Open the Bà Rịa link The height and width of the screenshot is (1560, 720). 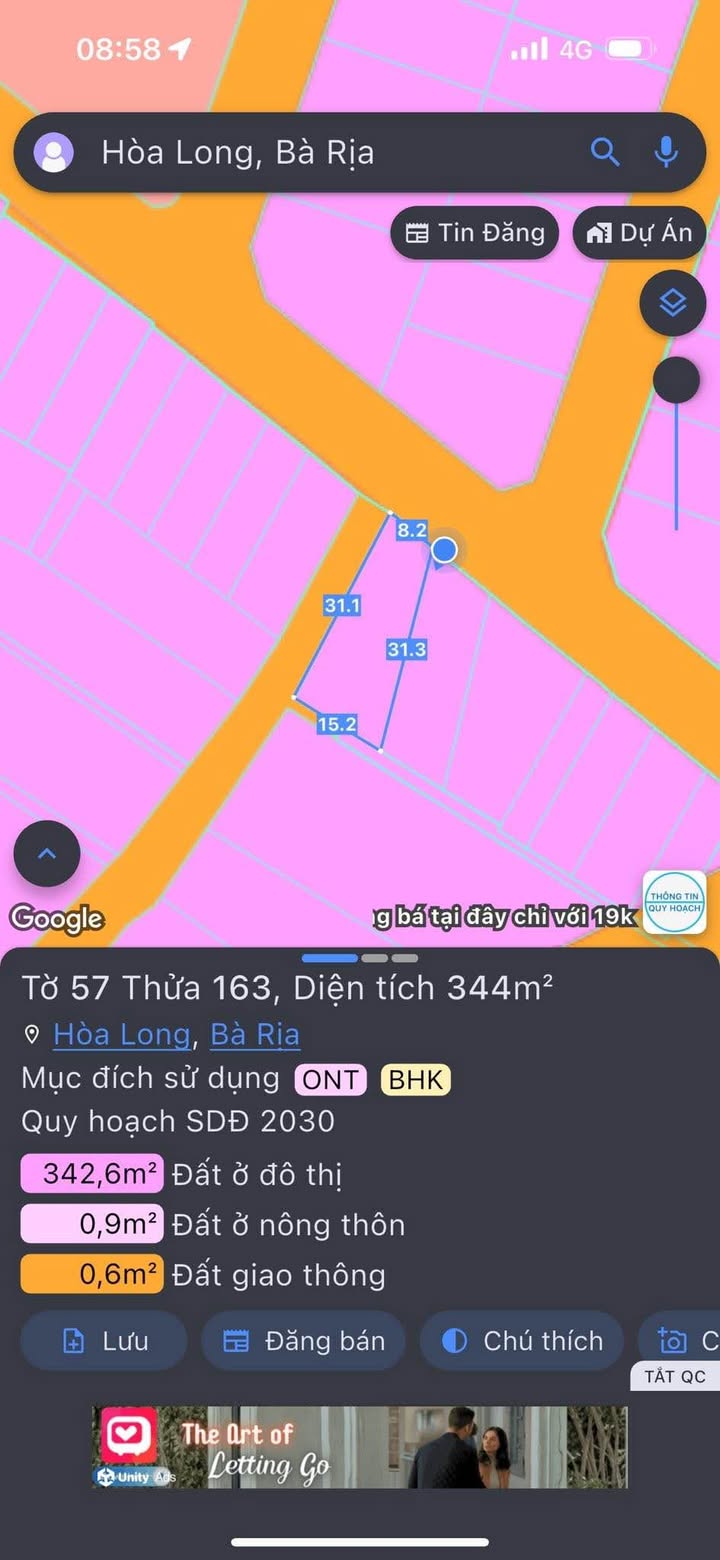(x=255, y=1035)
